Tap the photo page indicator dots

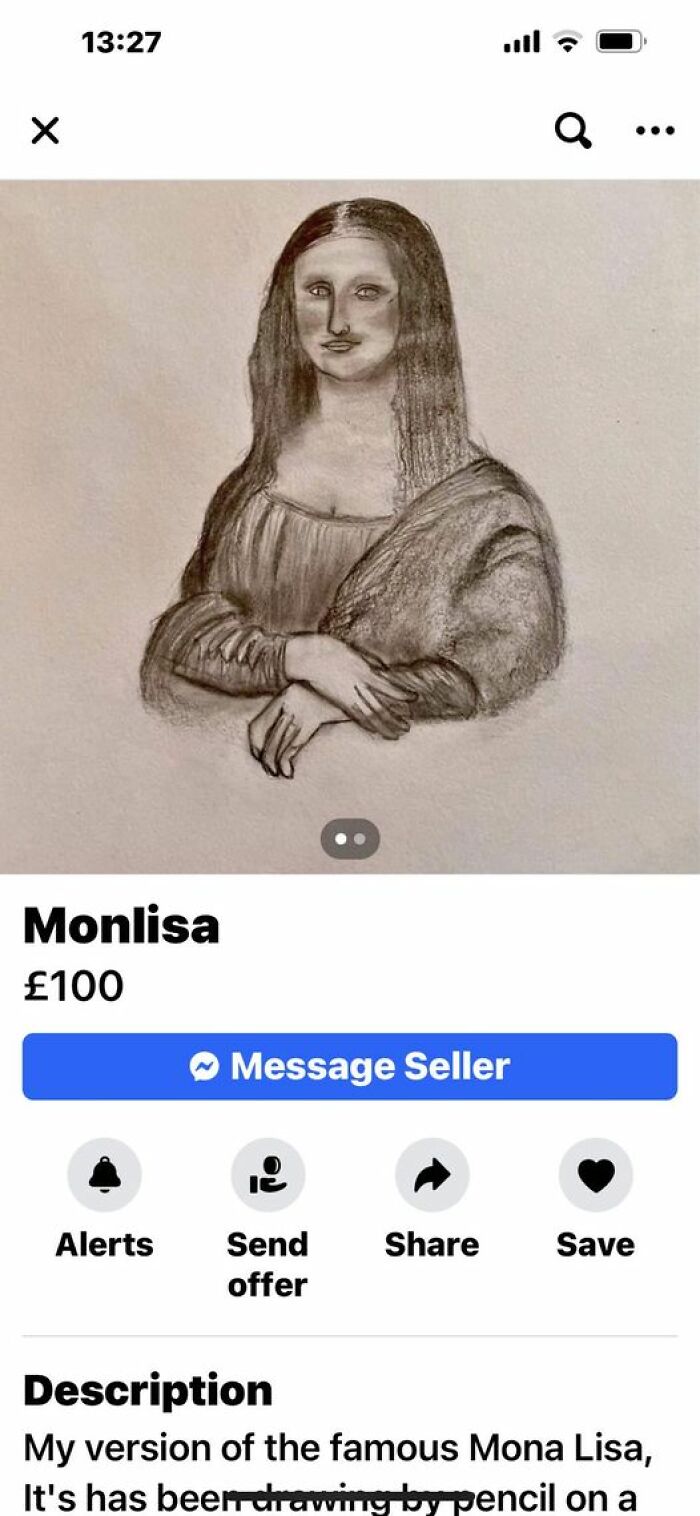(x=350, y=839)
